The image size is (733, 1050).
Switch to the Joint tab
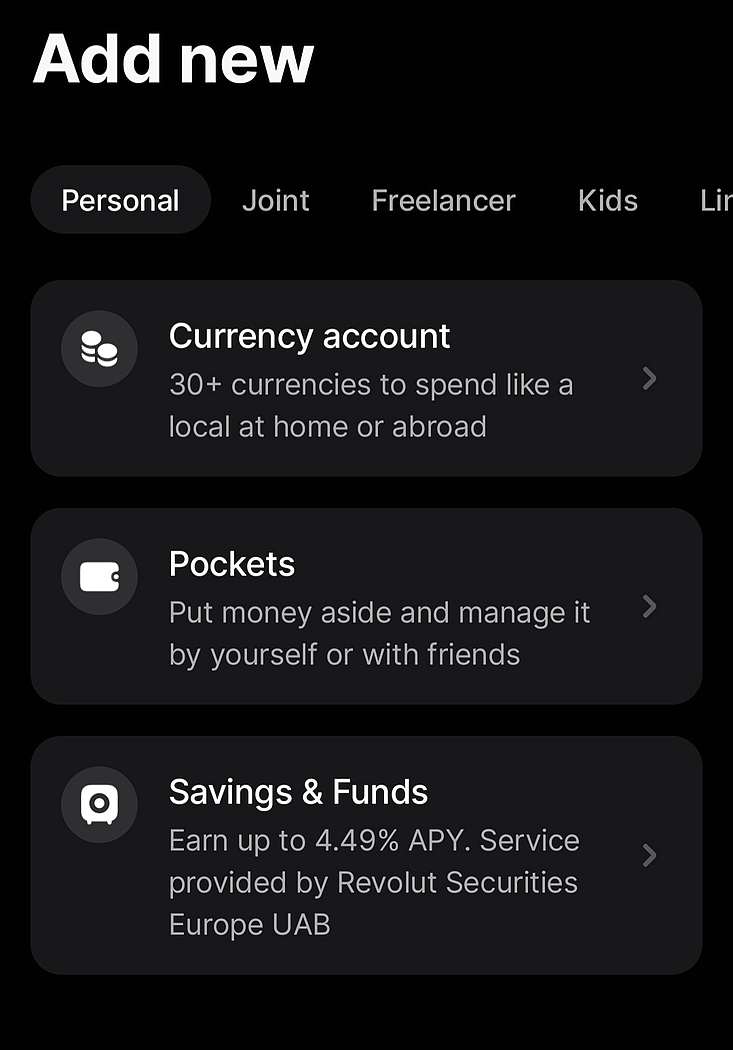click(276, 200)
